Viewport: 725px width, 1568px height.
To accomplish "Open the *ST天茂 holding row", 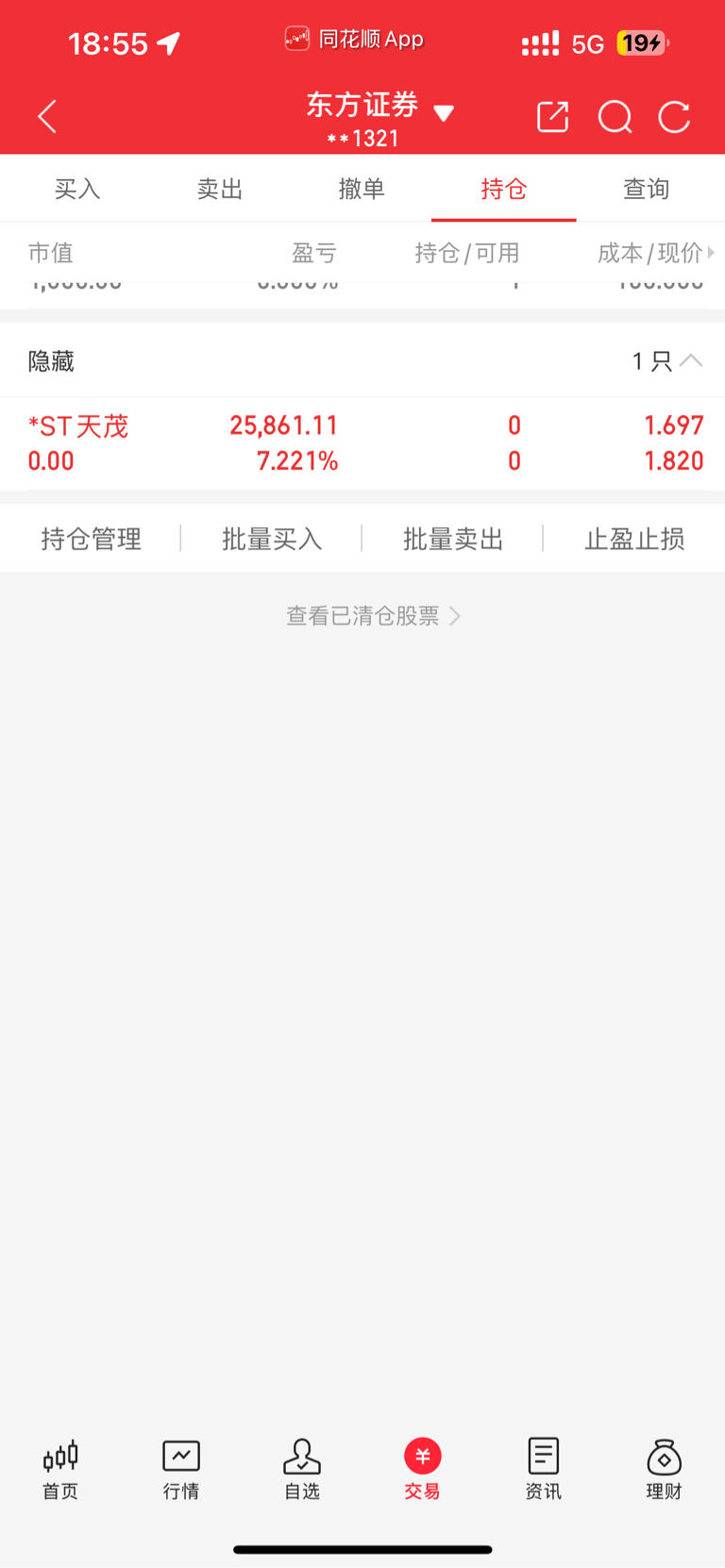I will pos(362,443).
